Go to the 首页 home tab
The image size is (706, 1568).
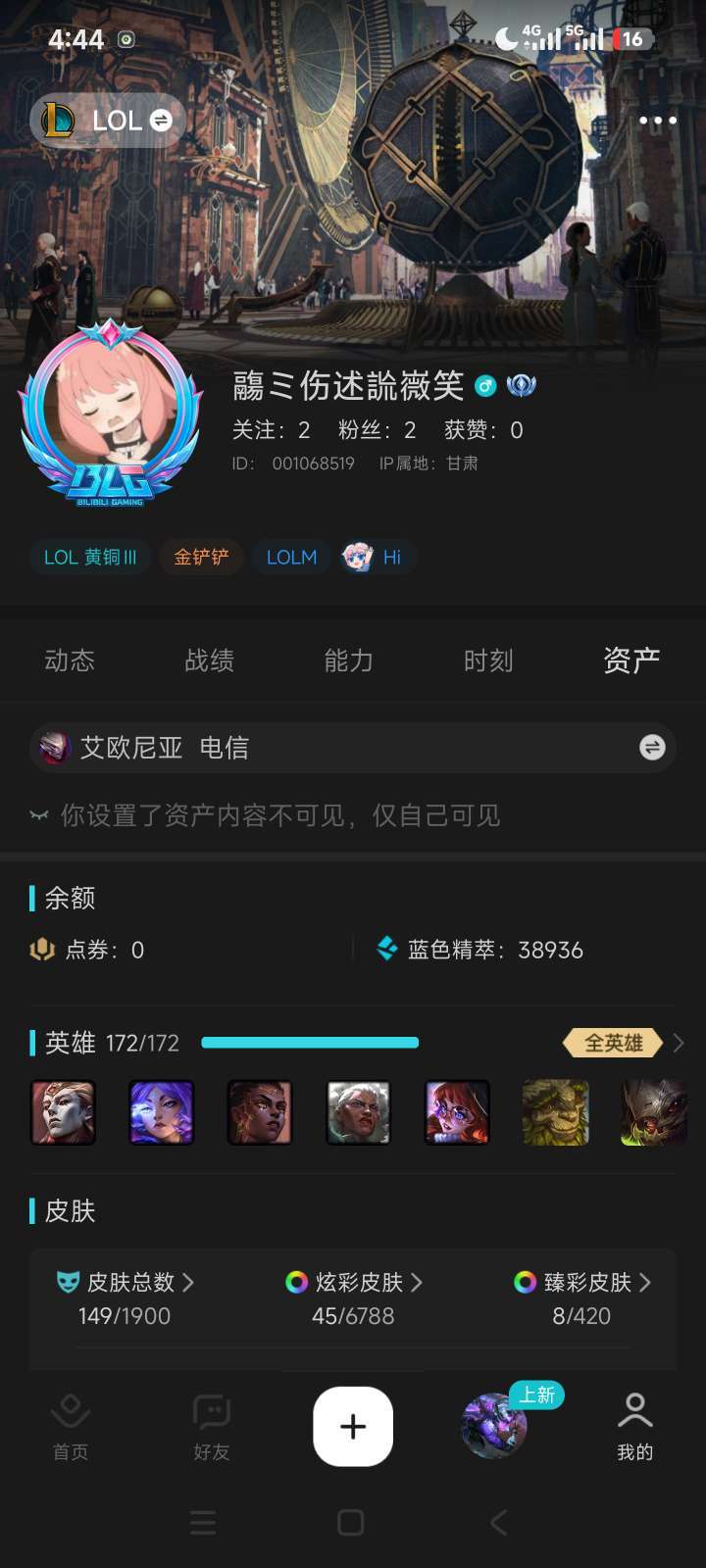click(70, 1427)
